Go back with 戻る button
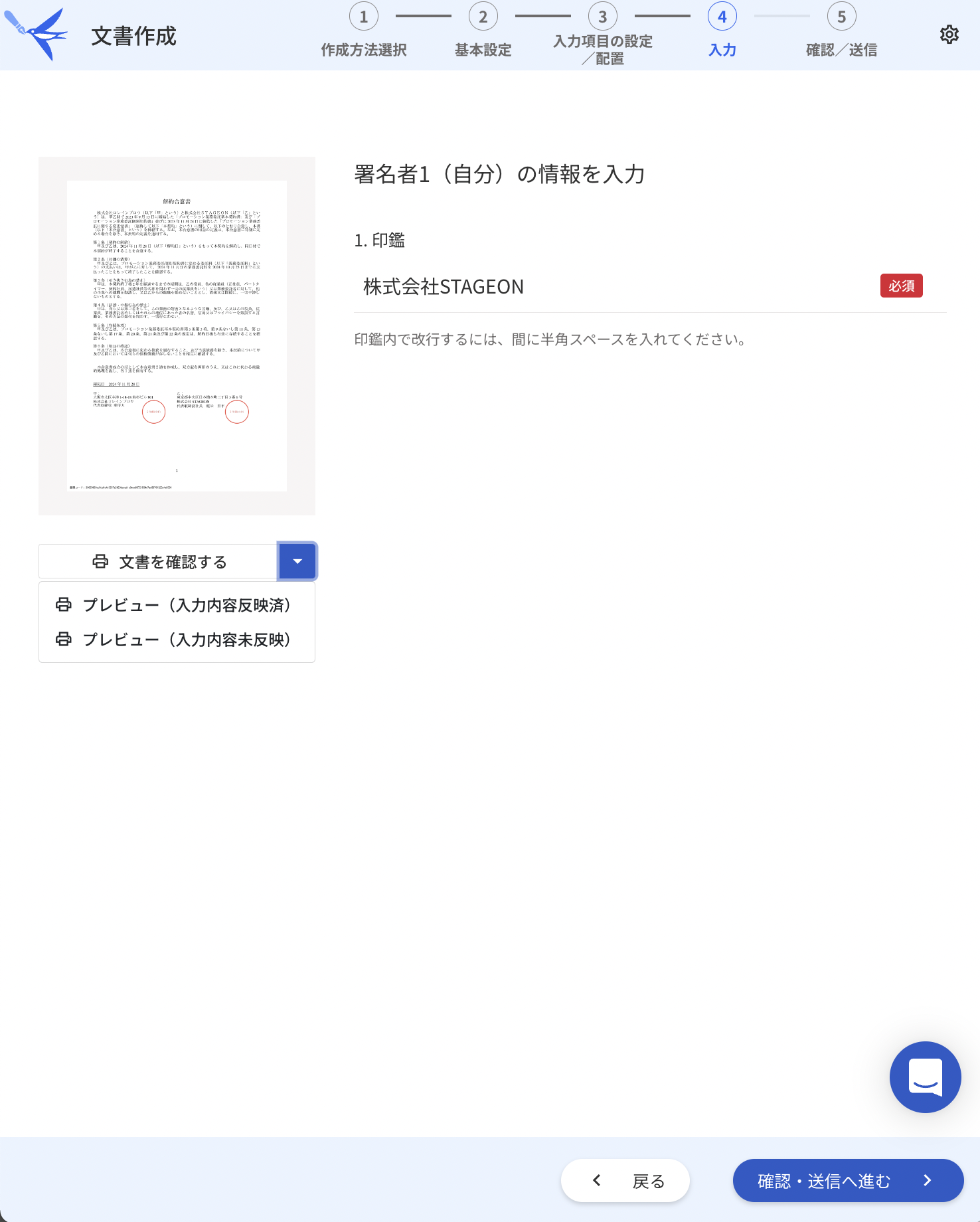This screenshot has width=980, height=1222. click(625, 1181)
